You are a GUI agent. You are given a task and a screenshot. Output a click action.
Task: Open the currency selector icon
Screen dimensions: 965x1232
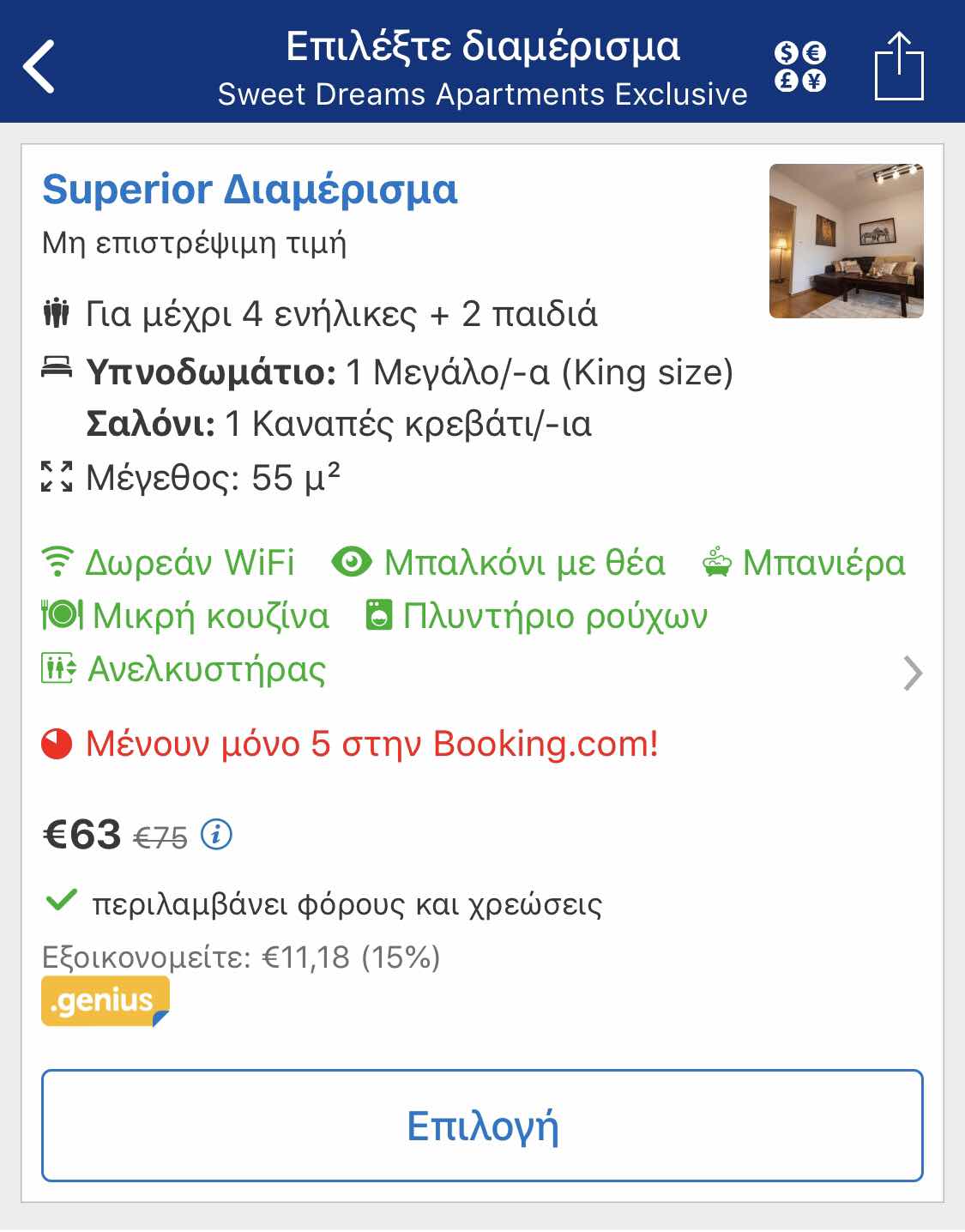(x=799, y=67)
